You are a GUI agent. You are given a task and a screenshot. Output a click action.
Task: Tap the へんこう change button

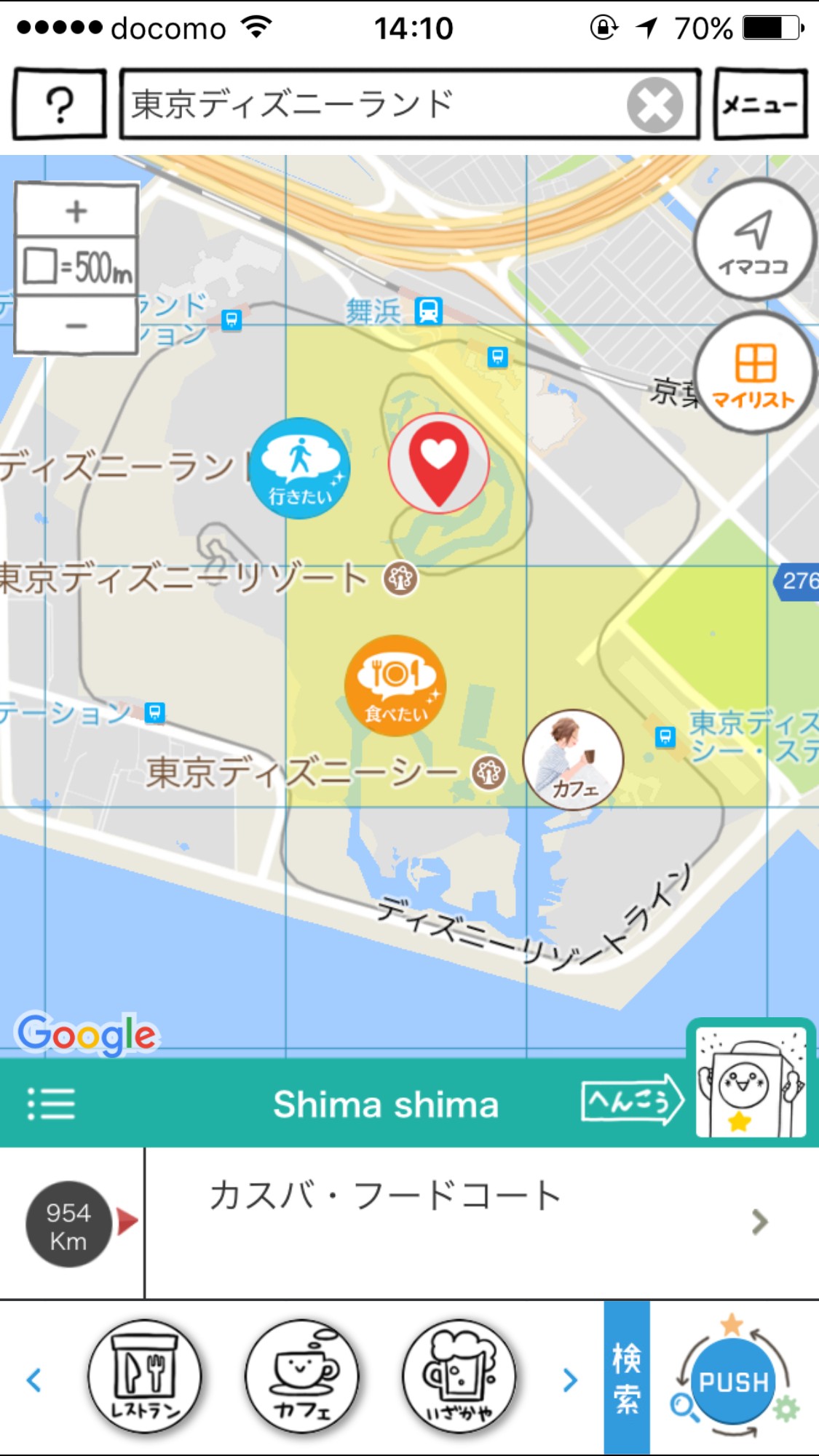tap(630, 1102)
